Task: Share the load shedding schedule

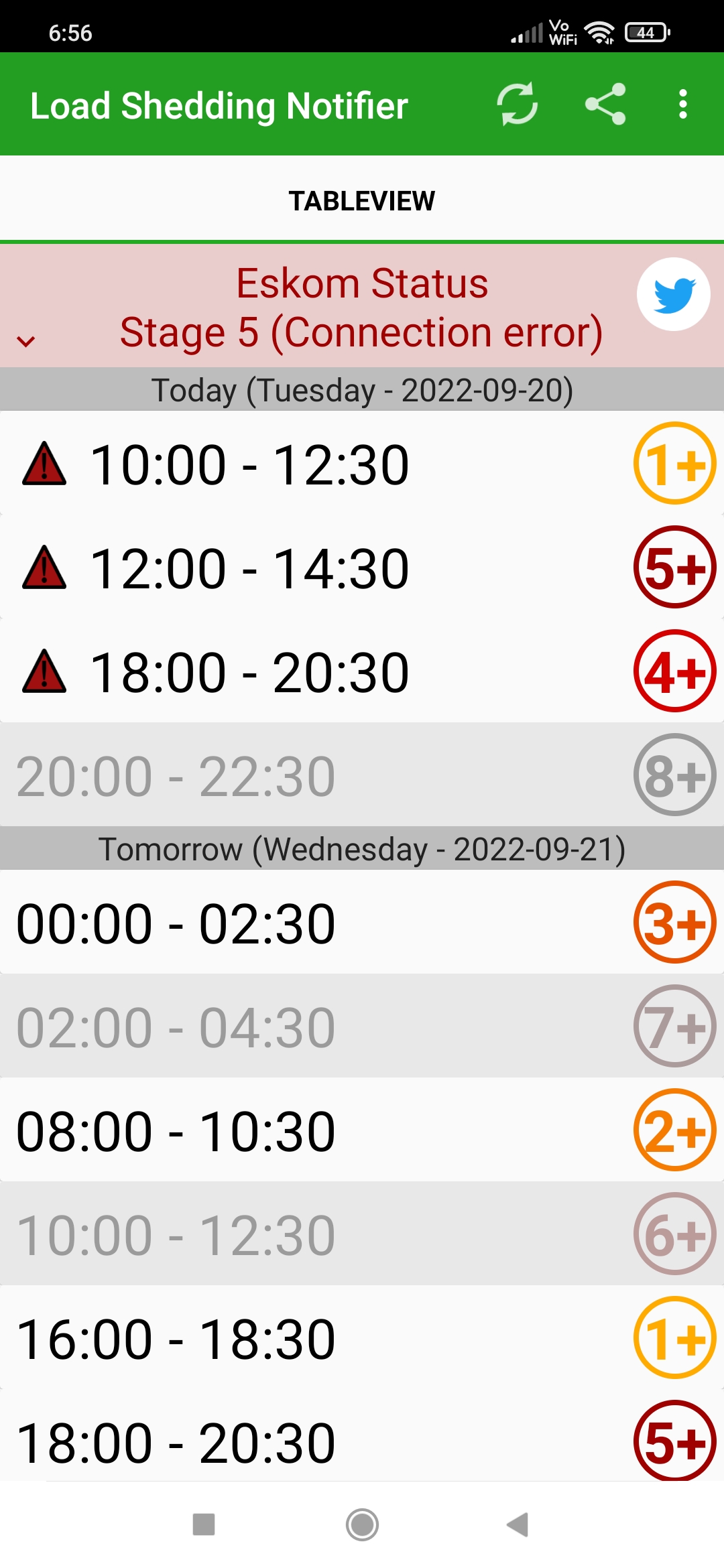Action: [605, 105]
